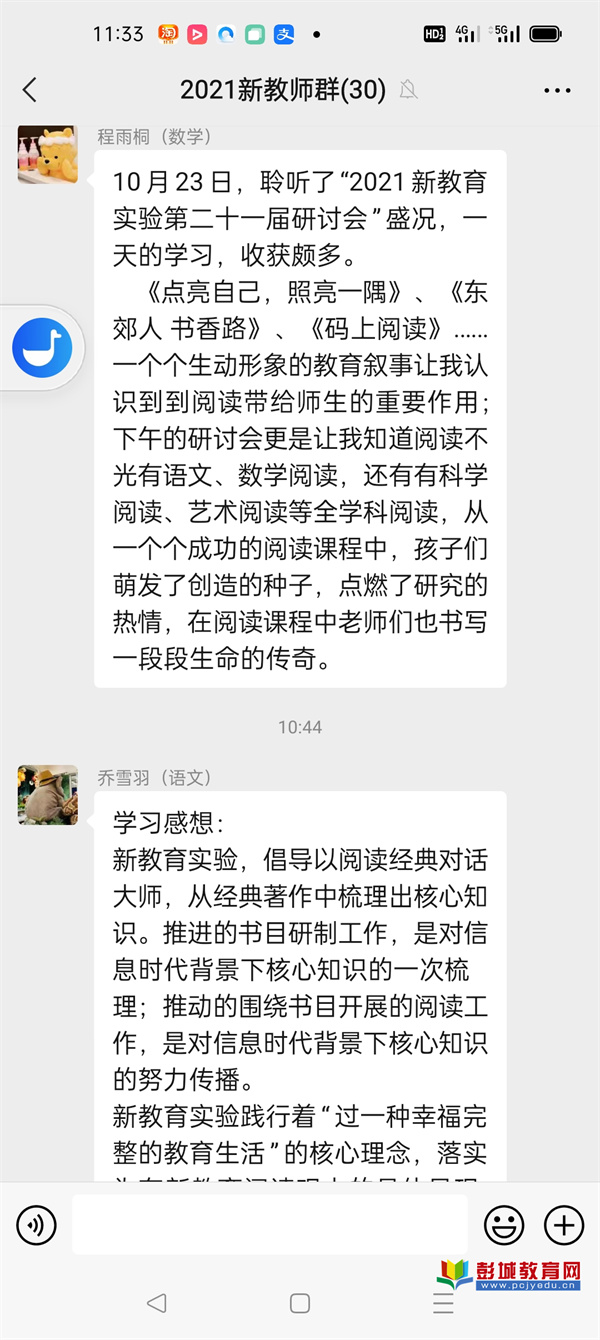This screenshot has width=600, height=1340.
Task: Open 乔雪羽's profile avatar
Action: click(47, 795)
